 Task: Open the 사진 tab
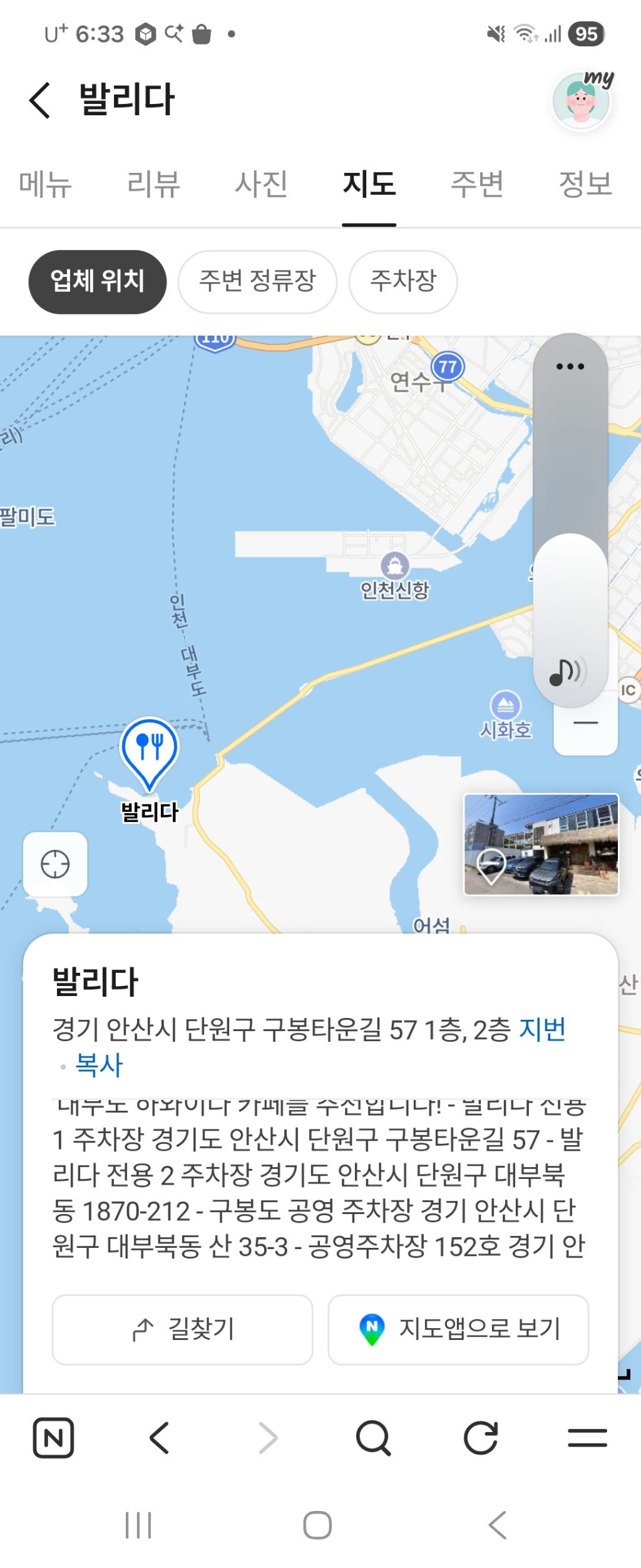pyautogui.click(x=261, y=184)
